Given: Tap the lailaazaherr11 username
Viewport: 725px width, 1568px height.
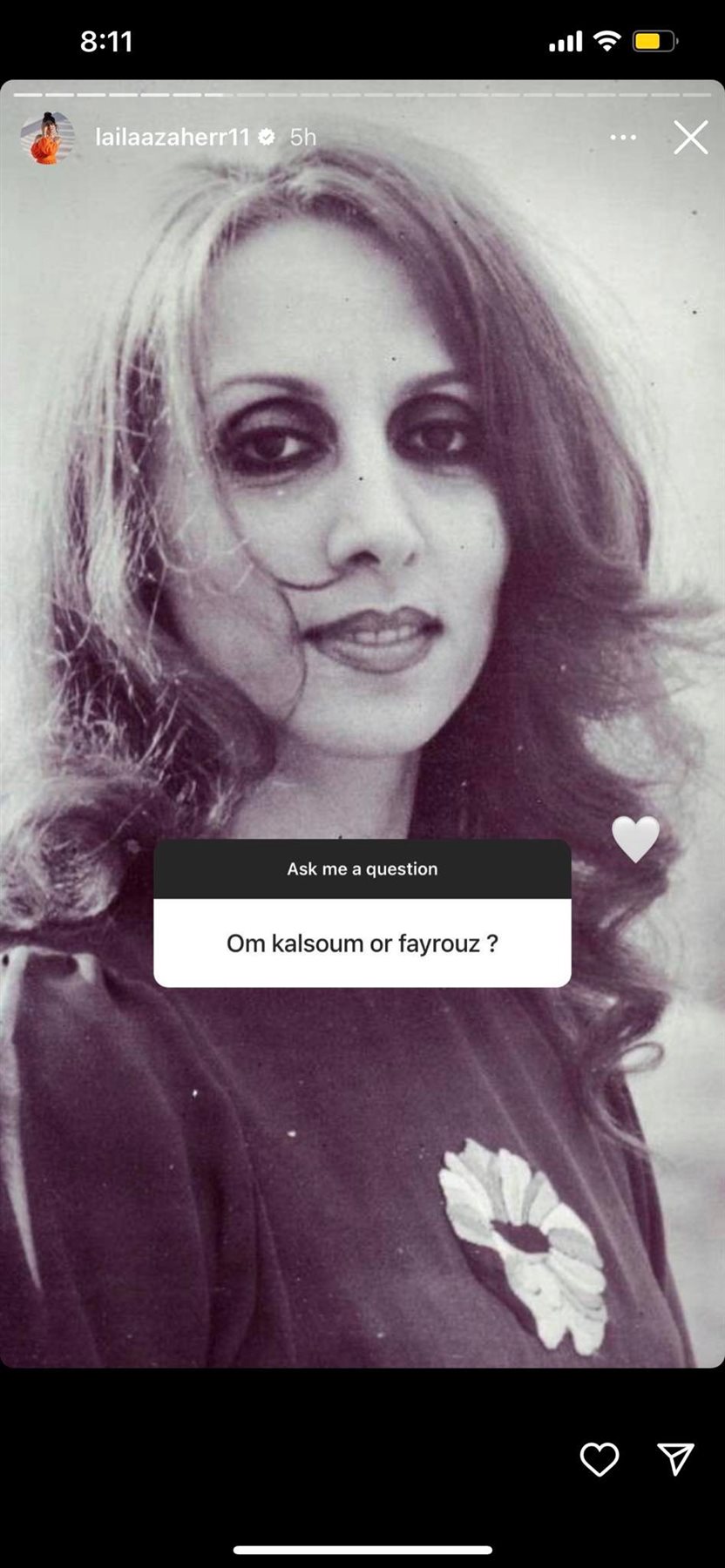Looking at the screenshot, I should (x=172, y=138).
